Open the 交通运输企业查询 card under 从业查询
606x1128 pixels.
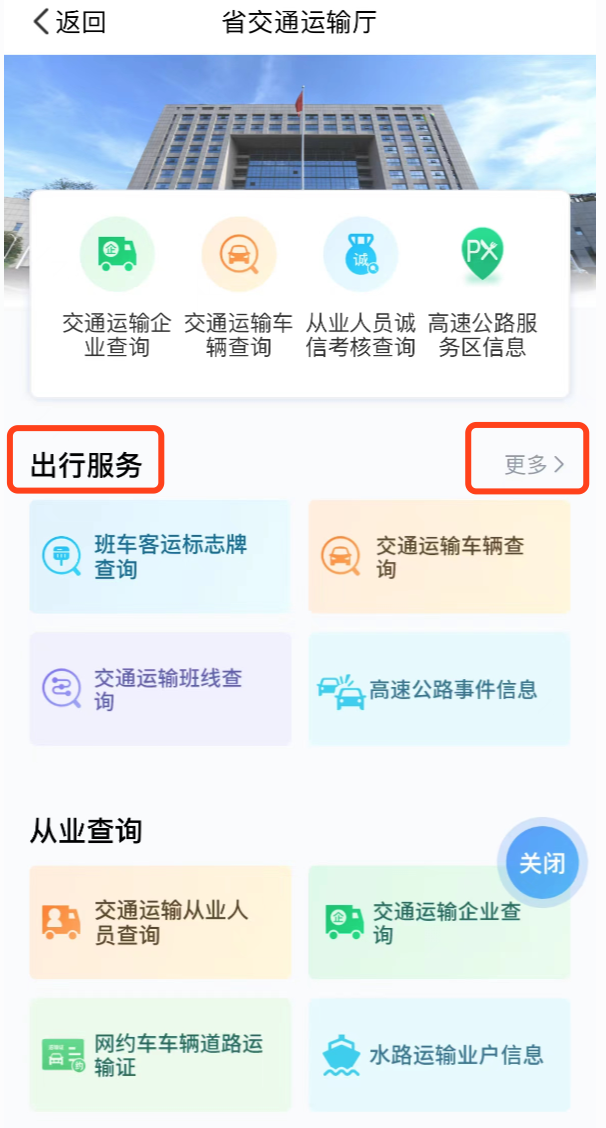pos(439,922)
